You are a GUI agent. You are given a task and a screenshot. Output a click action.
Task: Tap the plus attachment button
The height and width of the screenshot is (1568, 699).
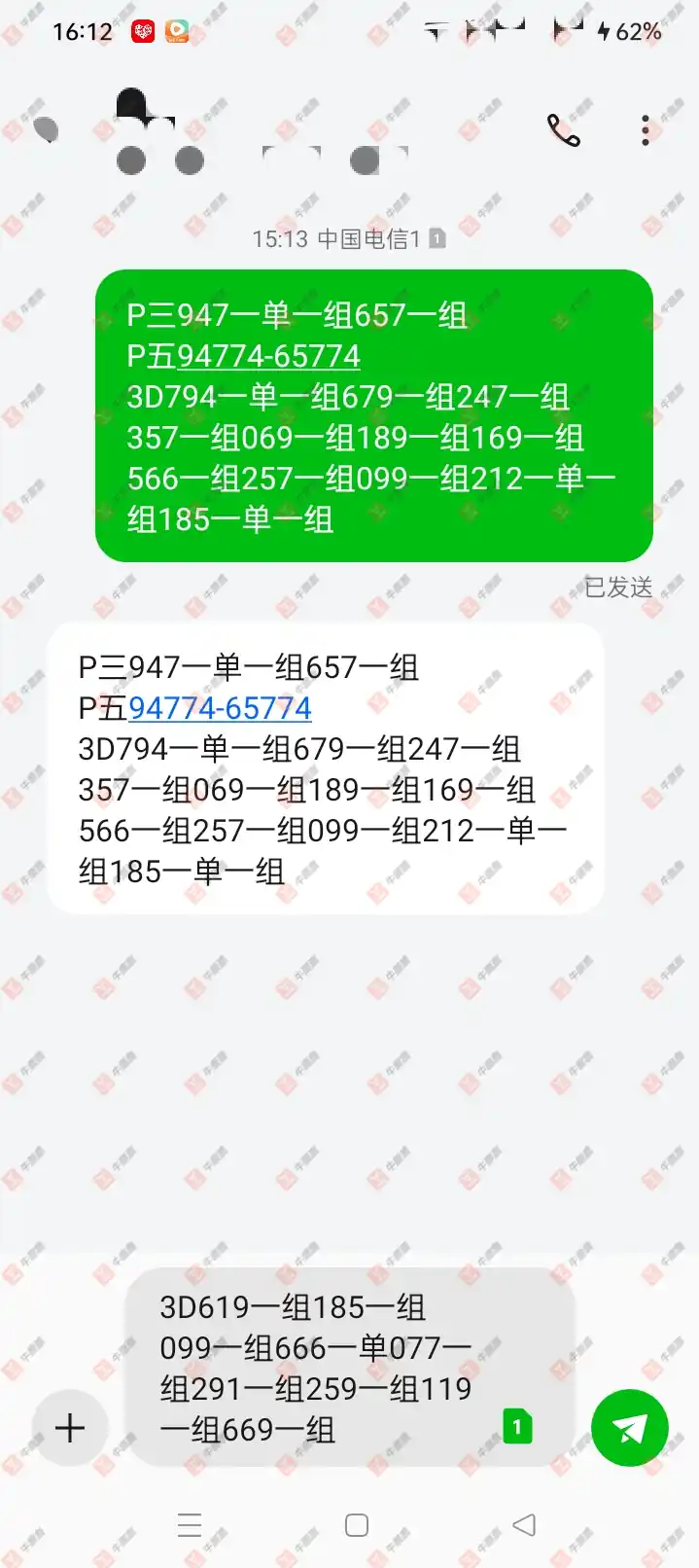coord(70,1428)
